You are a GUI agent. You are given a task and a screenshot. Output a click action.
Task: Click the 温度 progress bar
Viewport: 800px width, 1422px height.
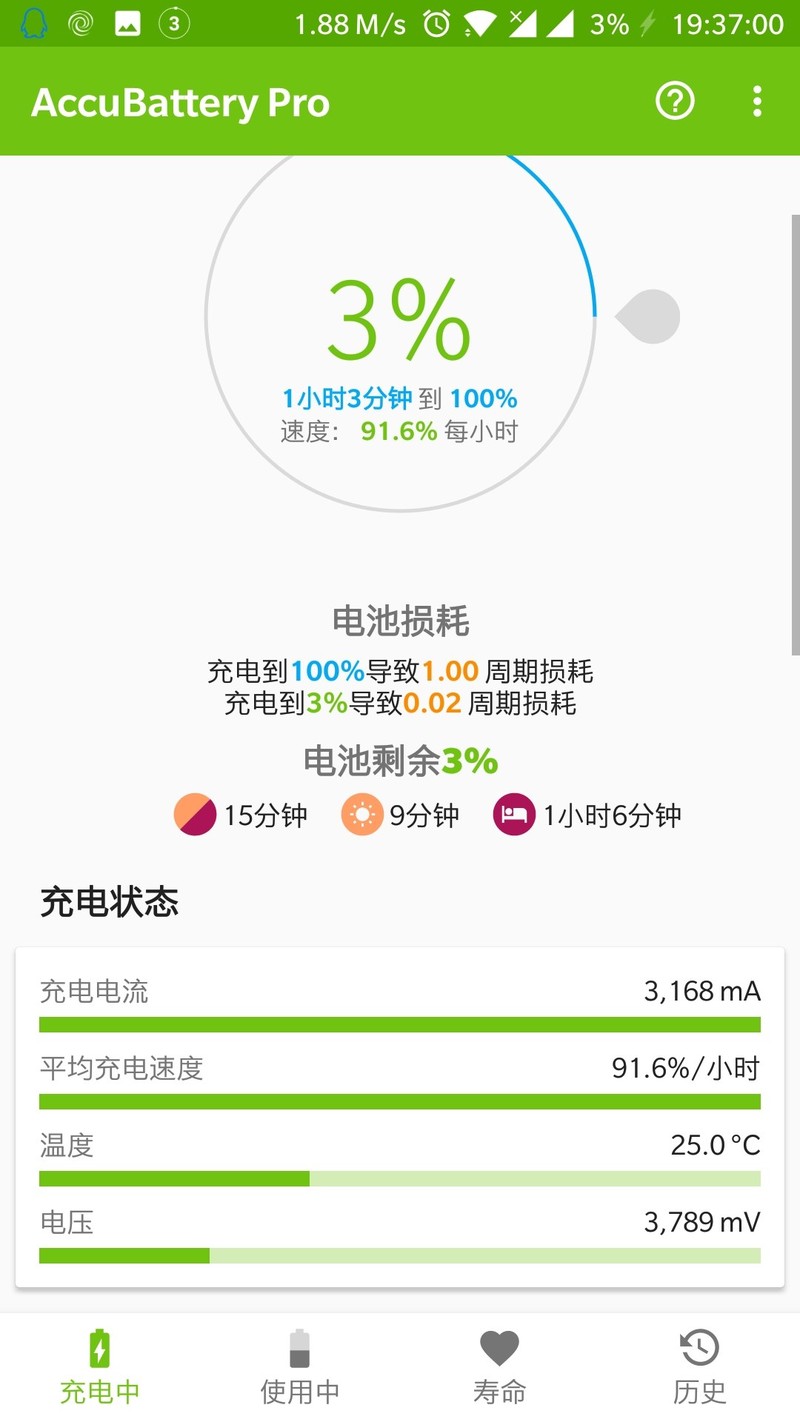pyautogui.click(x=400, y=1179)
